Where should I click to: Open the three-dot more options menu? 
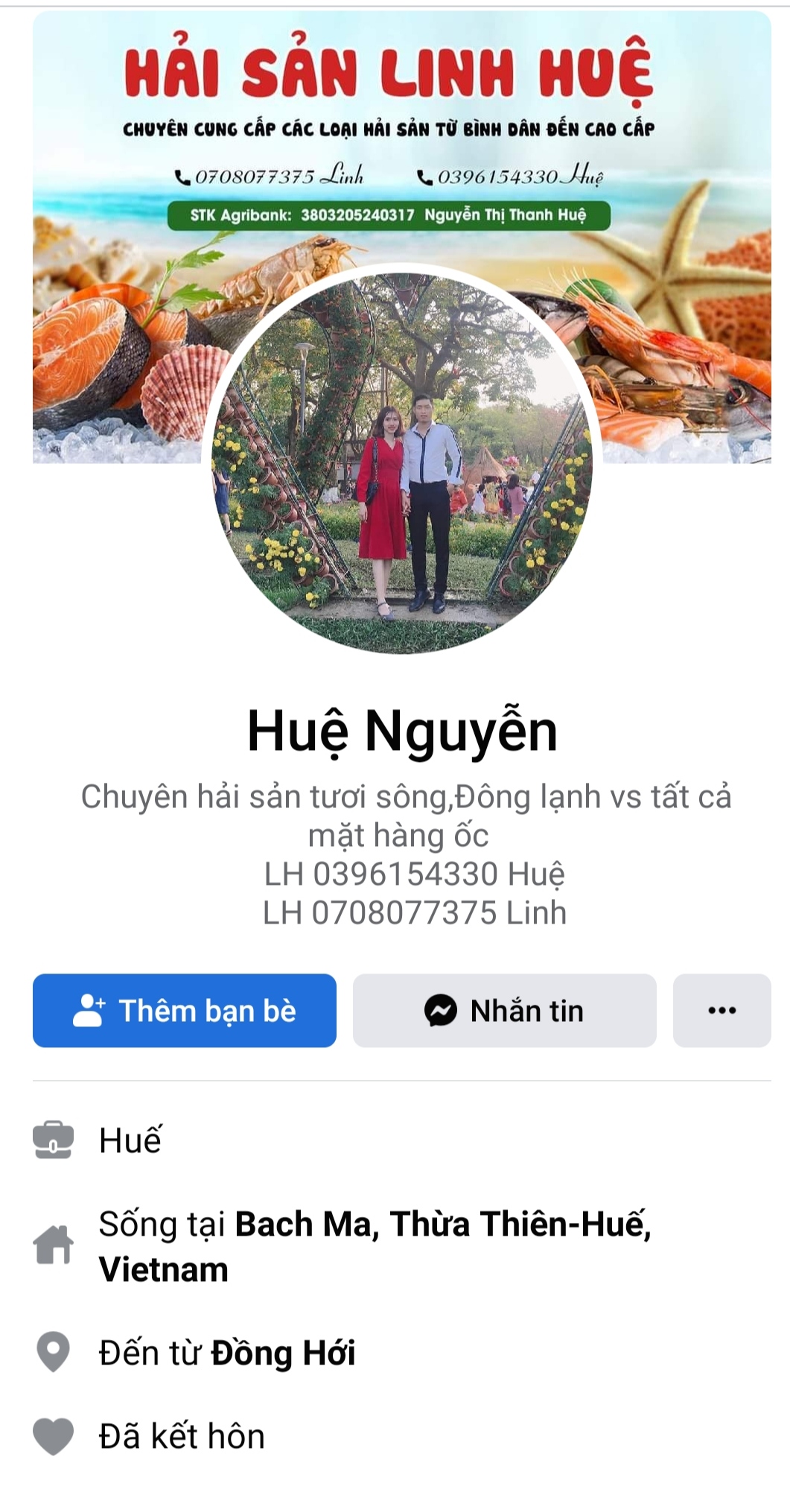pyautogui.click(x=721, y=1010)
